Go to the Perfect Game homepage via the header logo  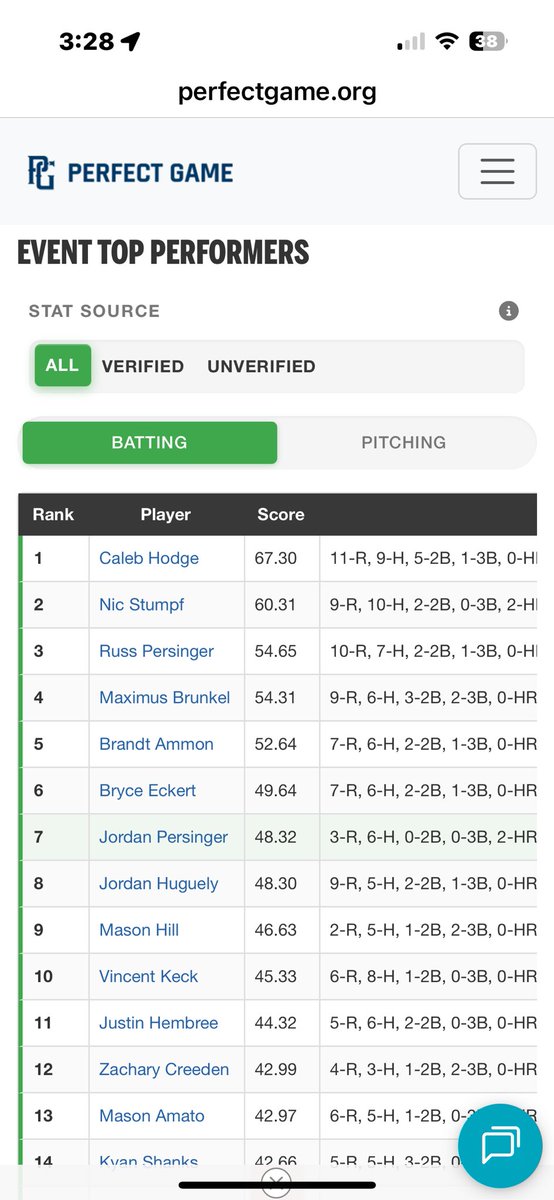tap(130, 172)
